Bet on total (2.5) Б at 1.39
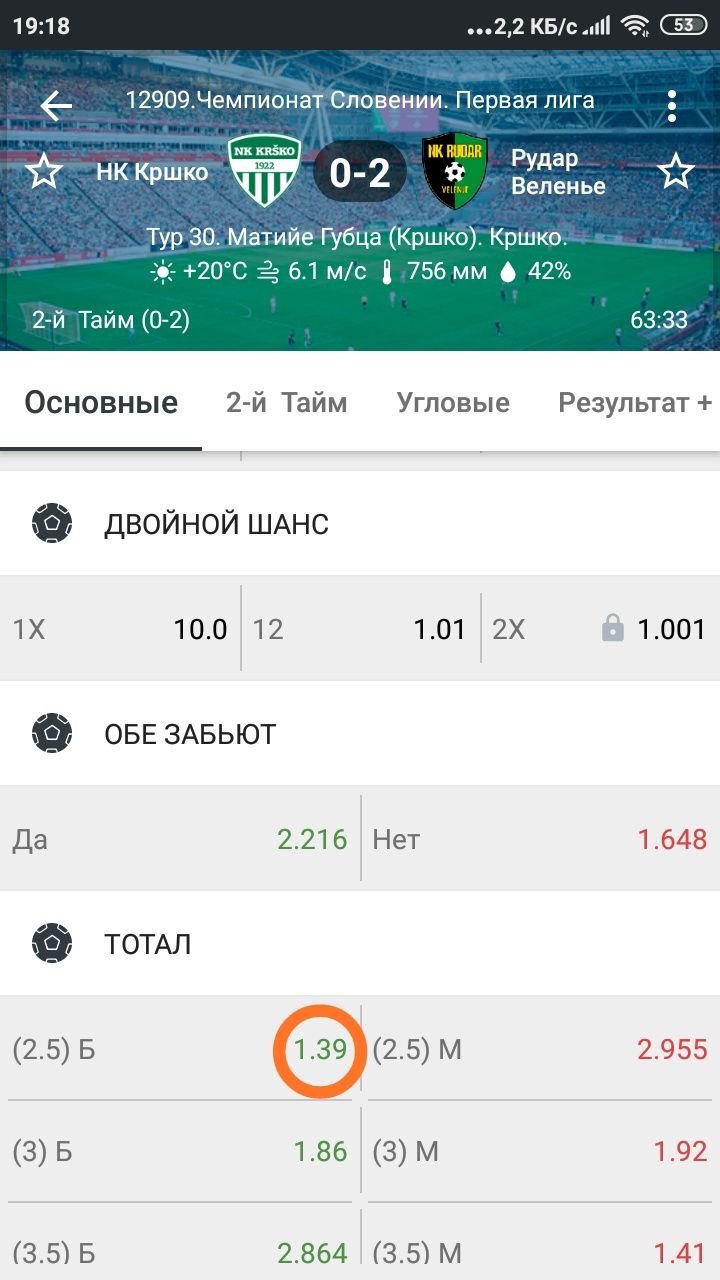Screen dimensions: 720x1280 click(180, 1049)
